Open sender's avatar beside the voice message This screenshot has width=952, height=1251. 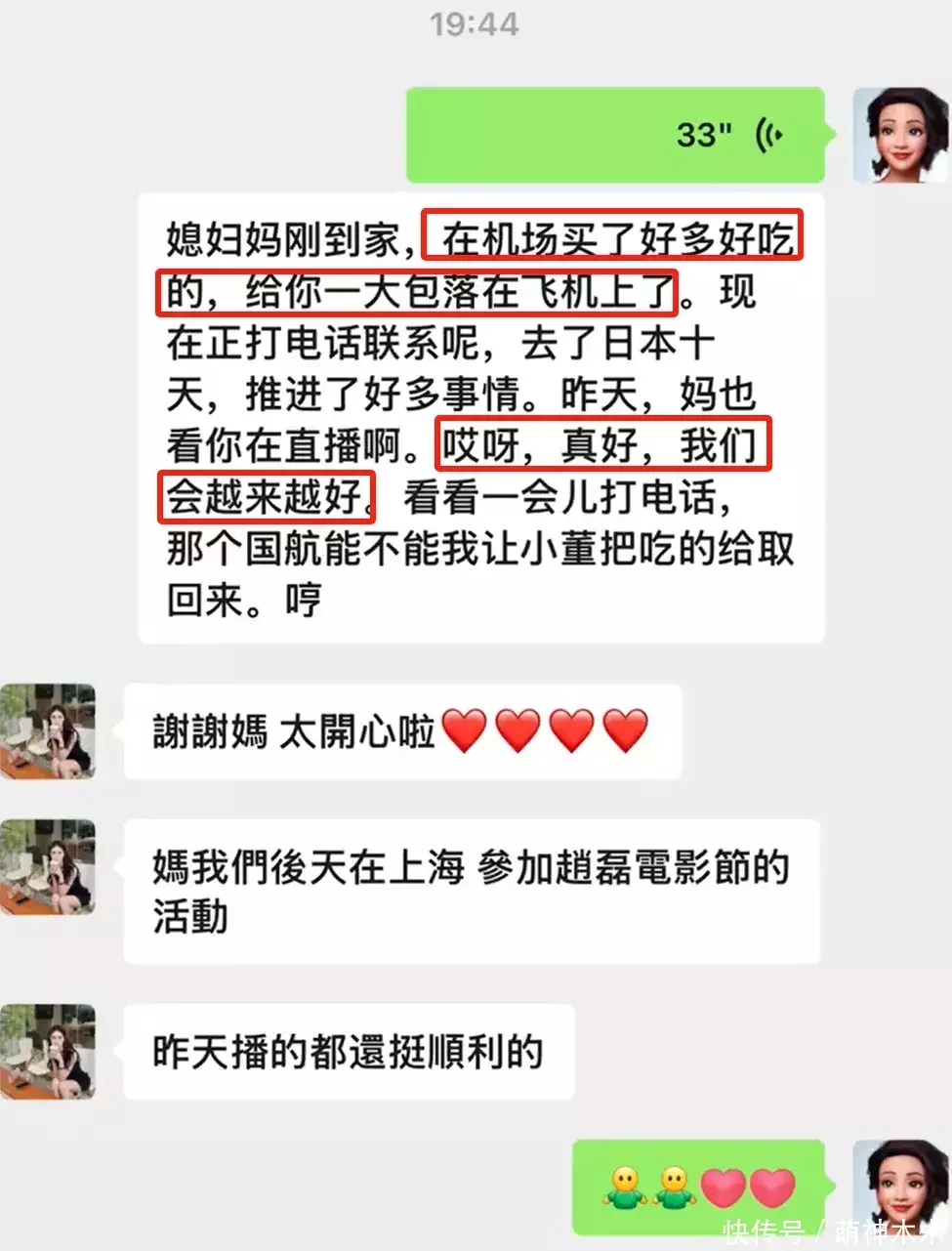coord(900,136)
